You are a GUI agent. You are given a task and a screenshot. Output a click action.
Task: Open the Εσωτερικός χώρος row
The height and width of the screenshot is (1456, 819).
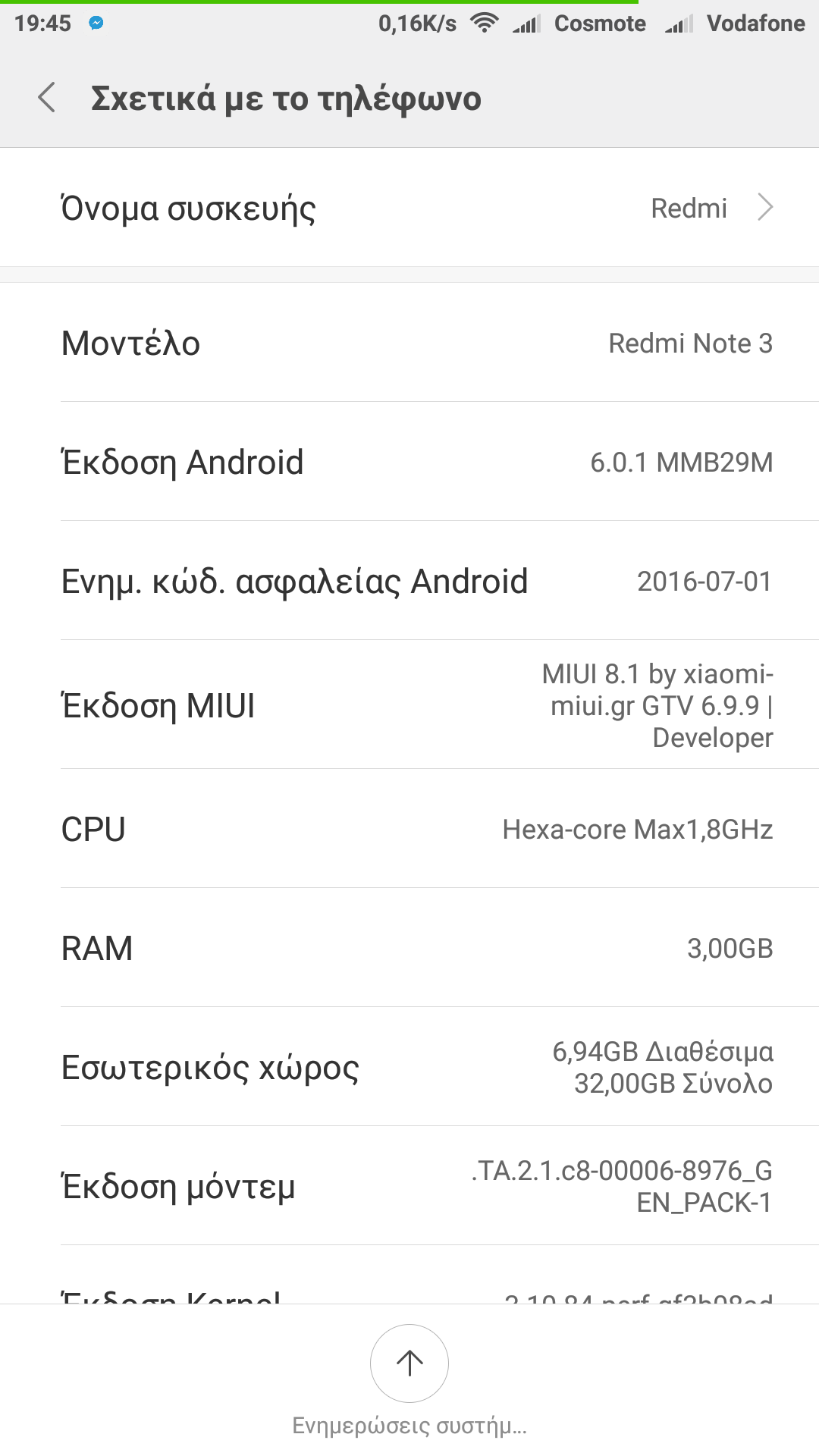click(x=409, y=1067)
